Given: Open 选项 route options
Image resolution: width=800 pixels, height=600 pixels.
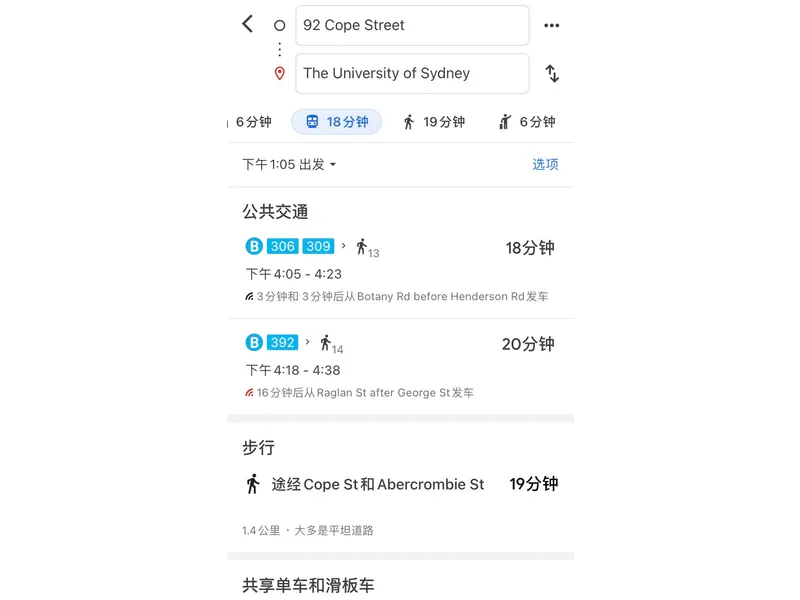Looking at the screenshot, I should pyautogui.click(x=545, y=165).
